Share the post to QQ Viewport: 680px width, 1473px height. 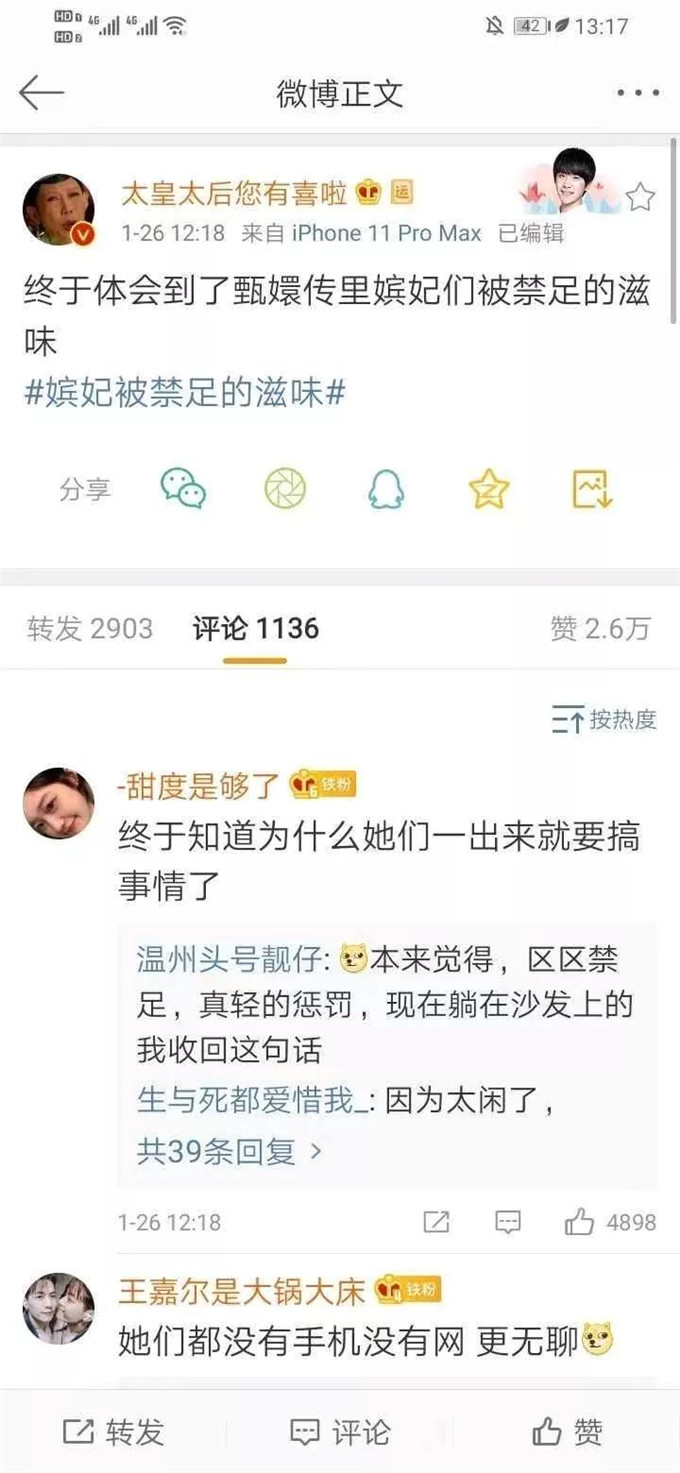click(386, 489)
